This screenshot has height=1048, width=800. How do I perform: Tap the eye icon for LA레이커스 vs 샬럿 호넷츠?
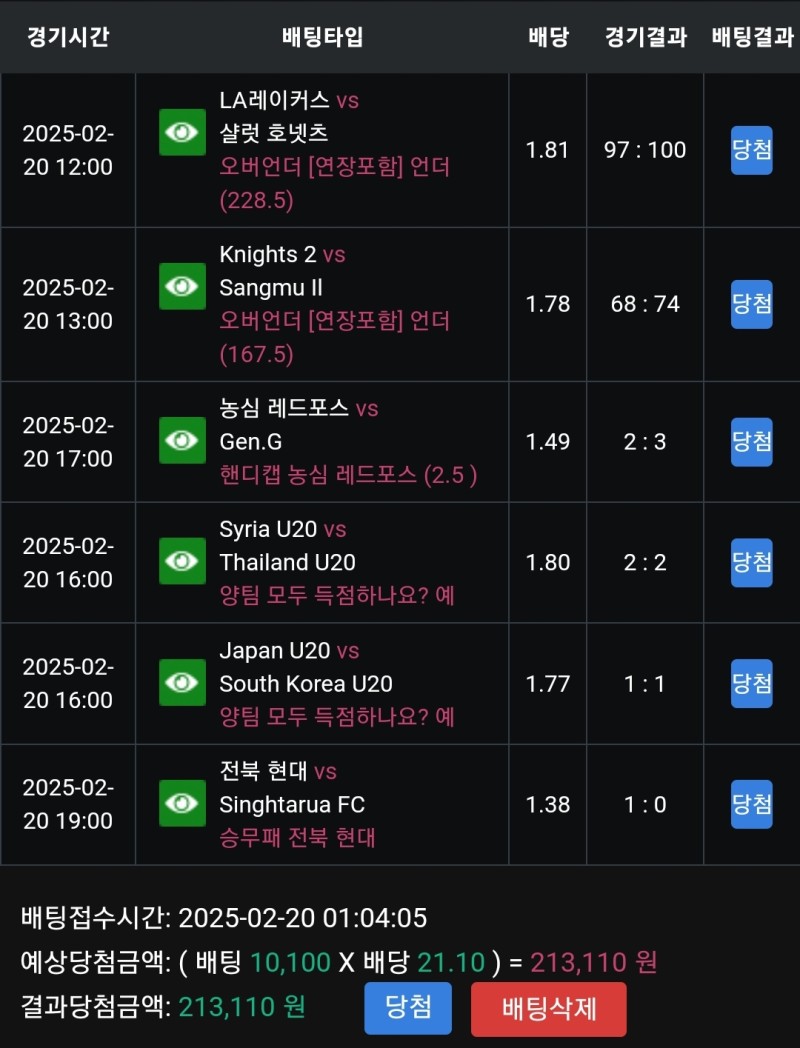(182, 132)
